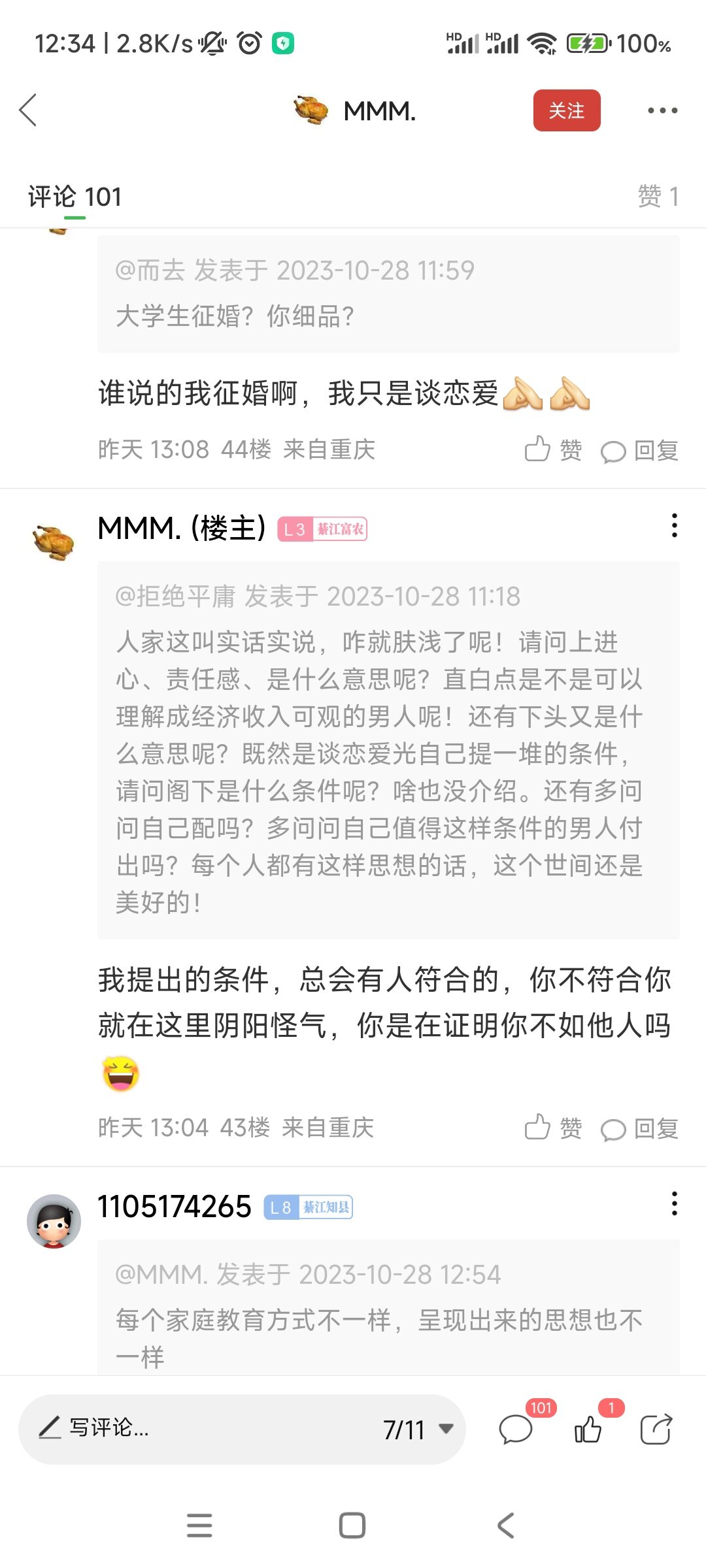Reply to the comment on floor 44
Screen dimensions: 706x1568
(639, 450)
